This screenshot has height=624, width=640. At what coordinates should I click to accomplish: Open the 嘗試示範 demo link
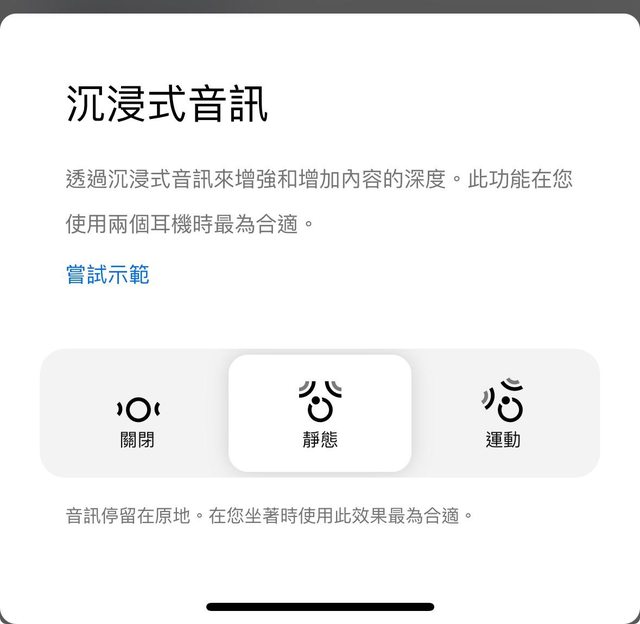[108, 274]
